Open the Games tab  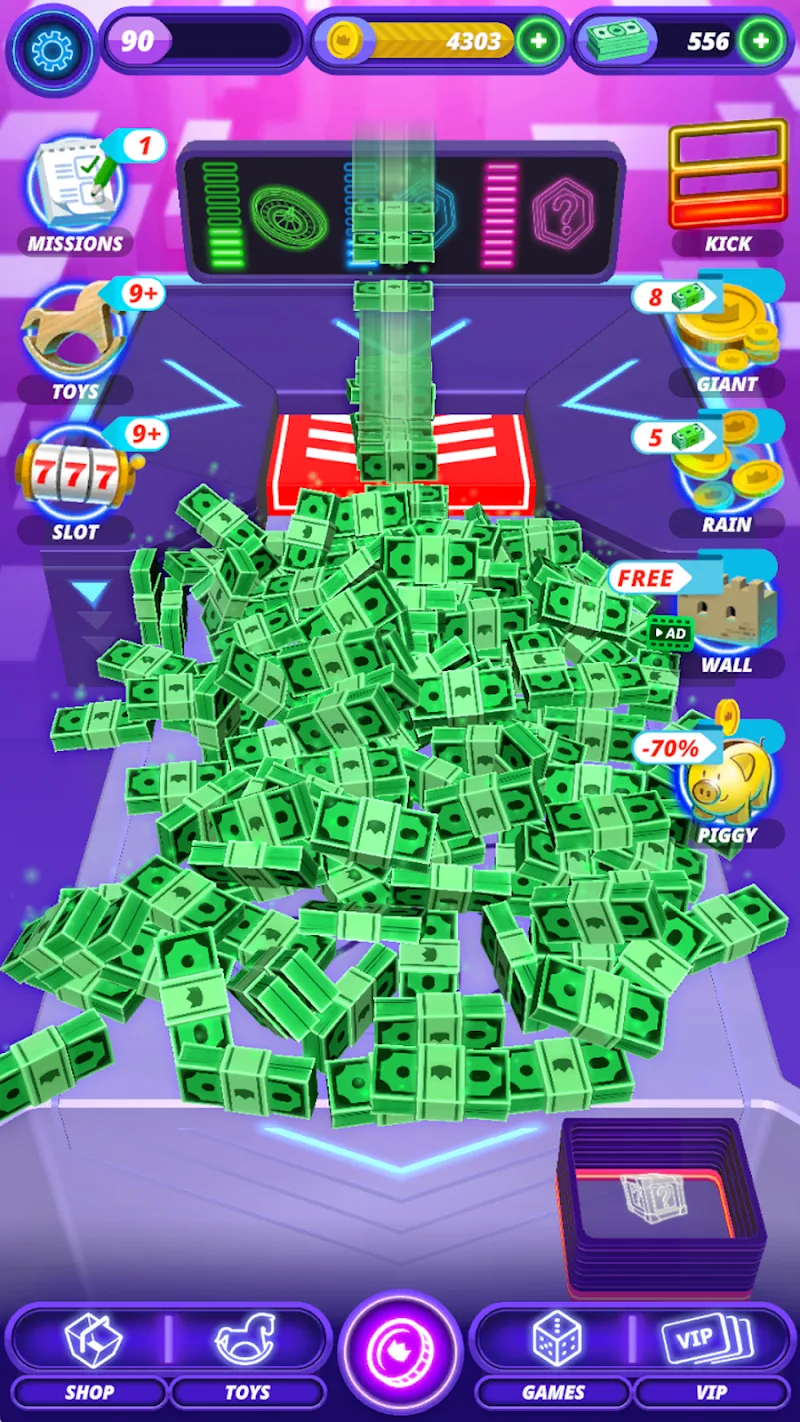tap(553, 1350)
